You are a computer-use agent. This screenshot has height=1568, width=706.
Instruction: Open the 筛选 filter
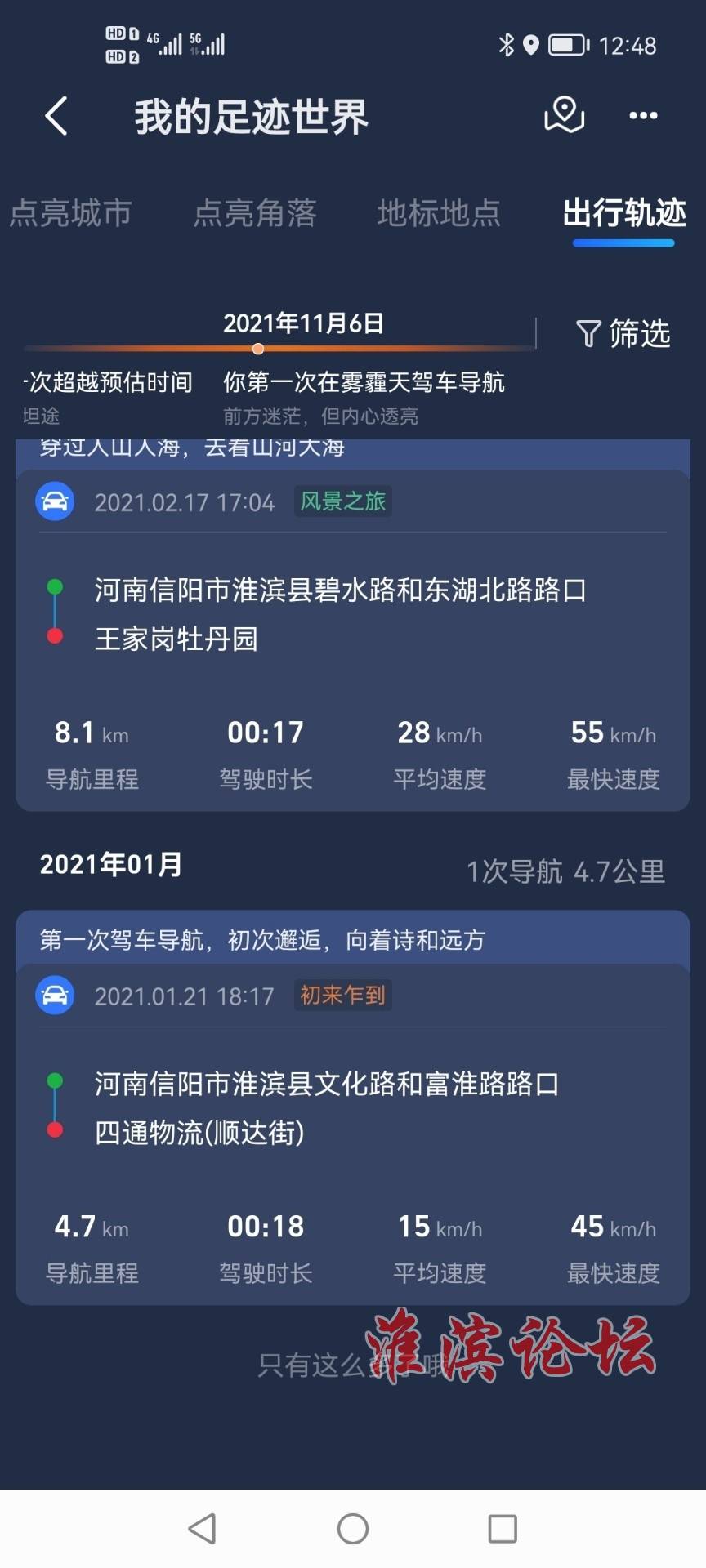[x=623, y=333]
